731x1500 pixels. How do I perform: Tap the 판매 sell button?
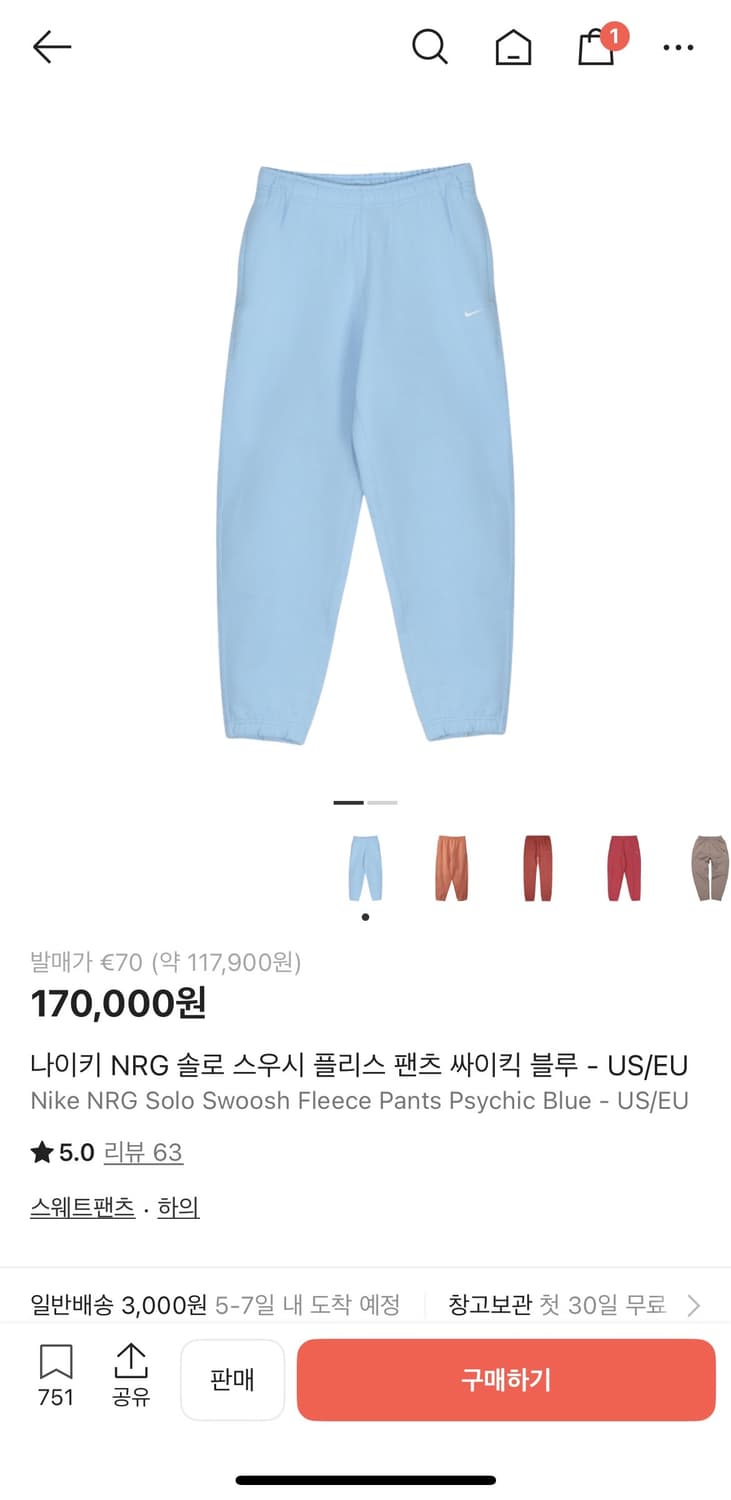(x=233, y=1380)
